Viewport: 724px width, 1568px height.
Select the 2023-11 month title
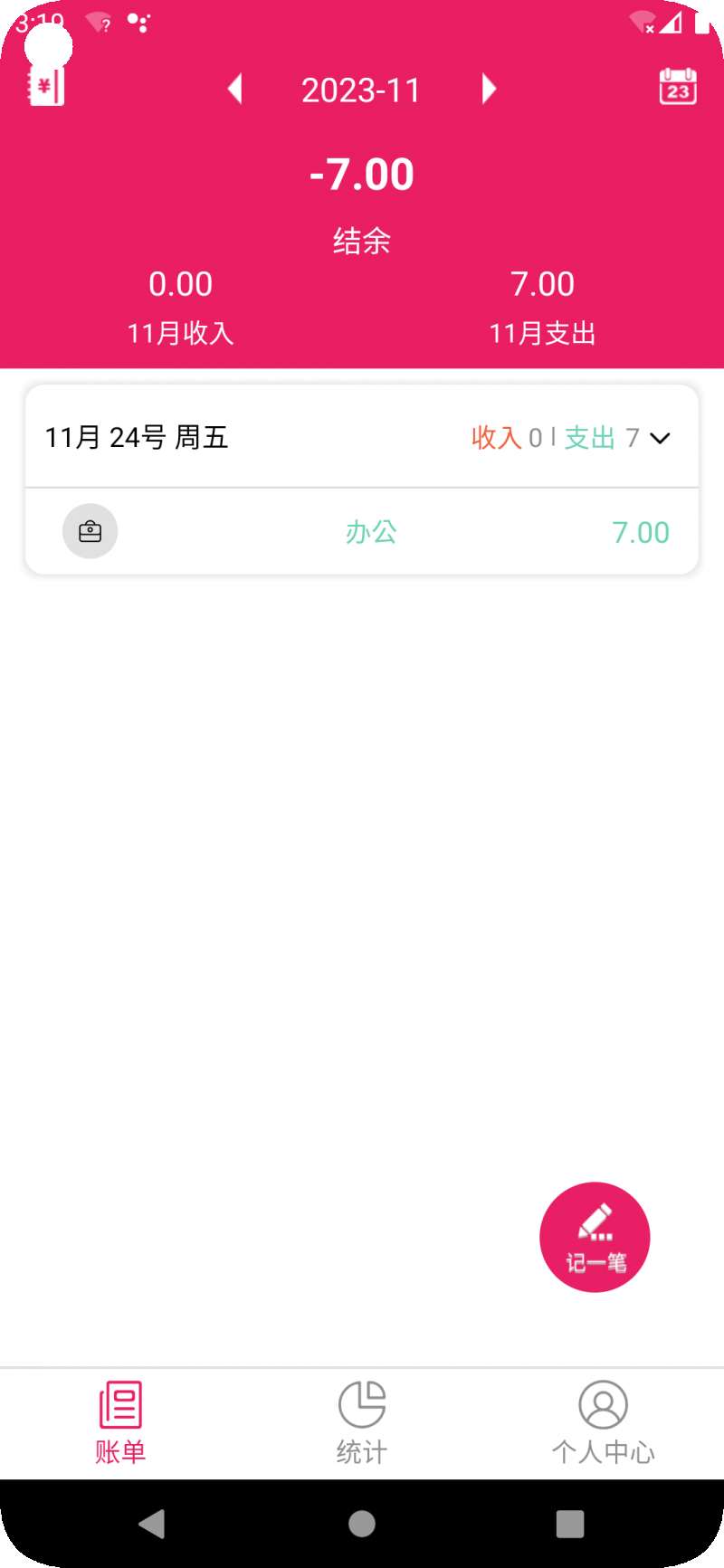pos(361,89)
